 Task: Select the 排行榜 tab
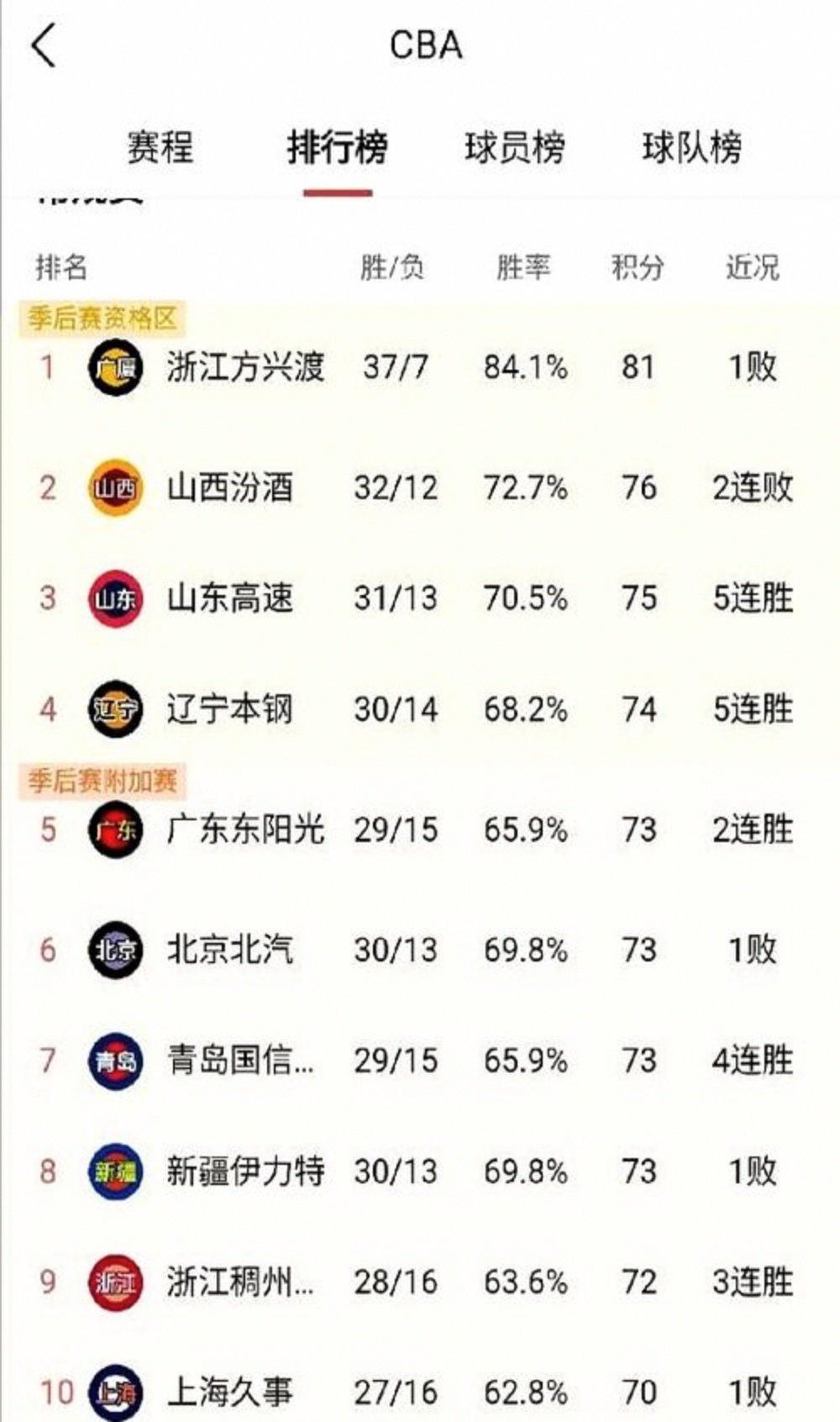[x=337, y=148]
